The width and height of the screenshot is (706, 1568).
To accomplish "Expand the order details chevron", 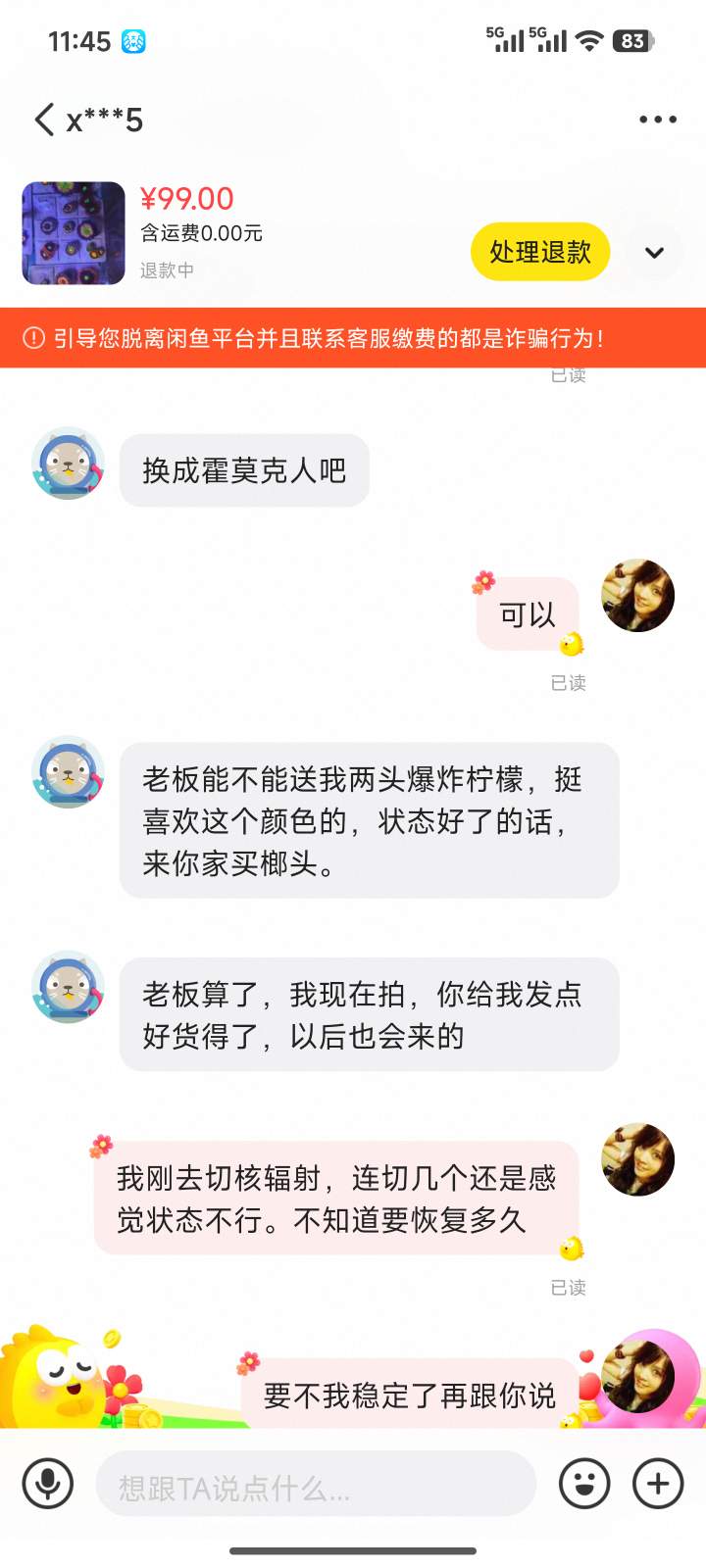I will (x=654, y=253).
